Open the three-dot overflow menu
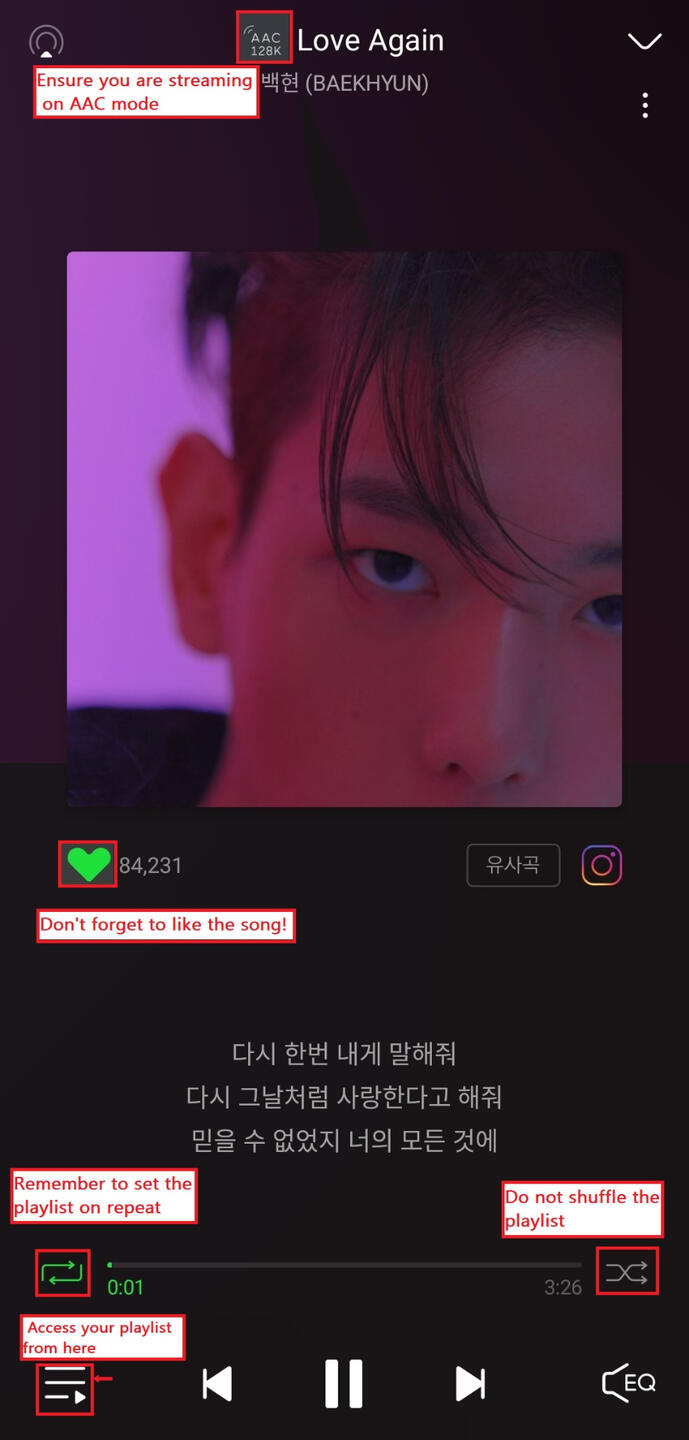Screen dimensions: 689x1440 click(x=645, y=105)
